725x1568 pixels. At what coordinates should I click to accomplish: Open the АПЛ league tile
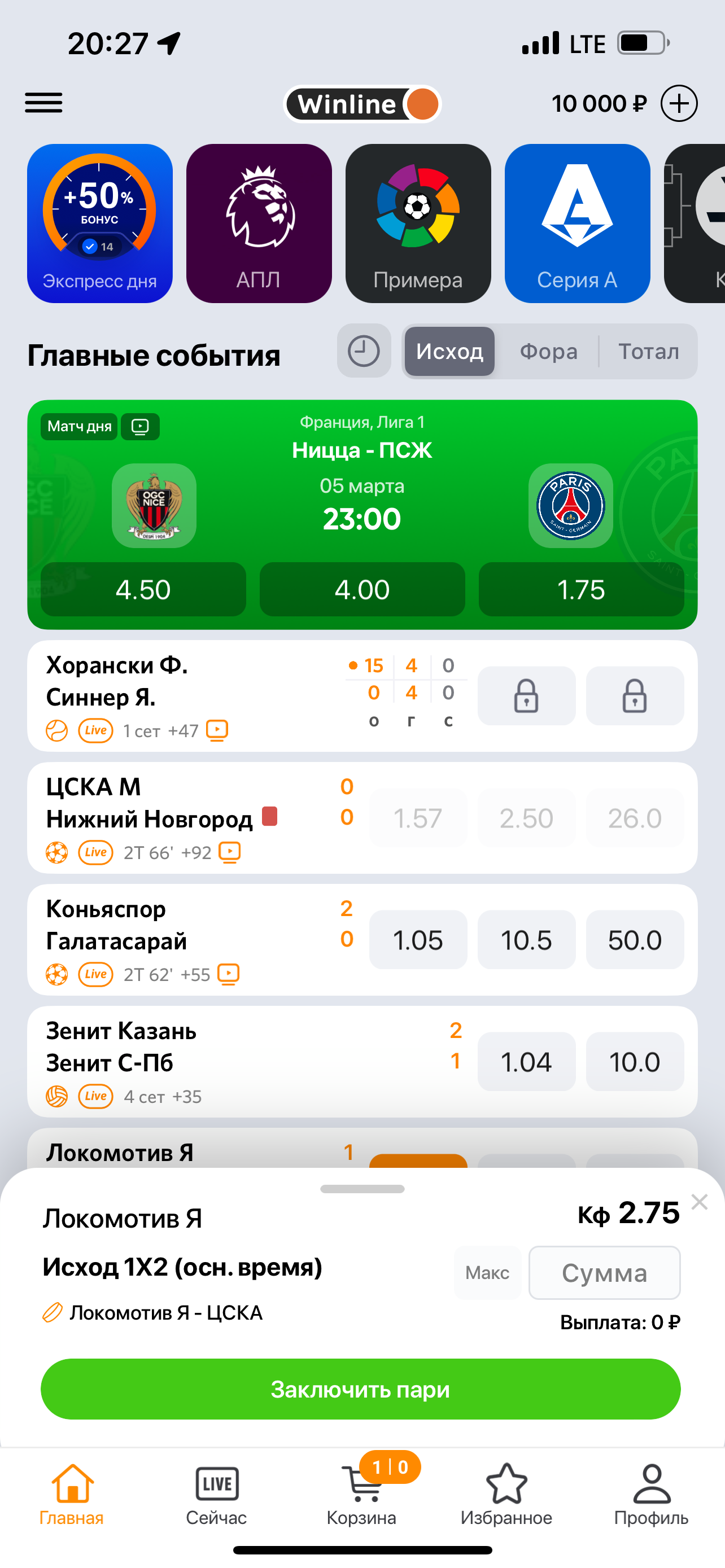259,224
